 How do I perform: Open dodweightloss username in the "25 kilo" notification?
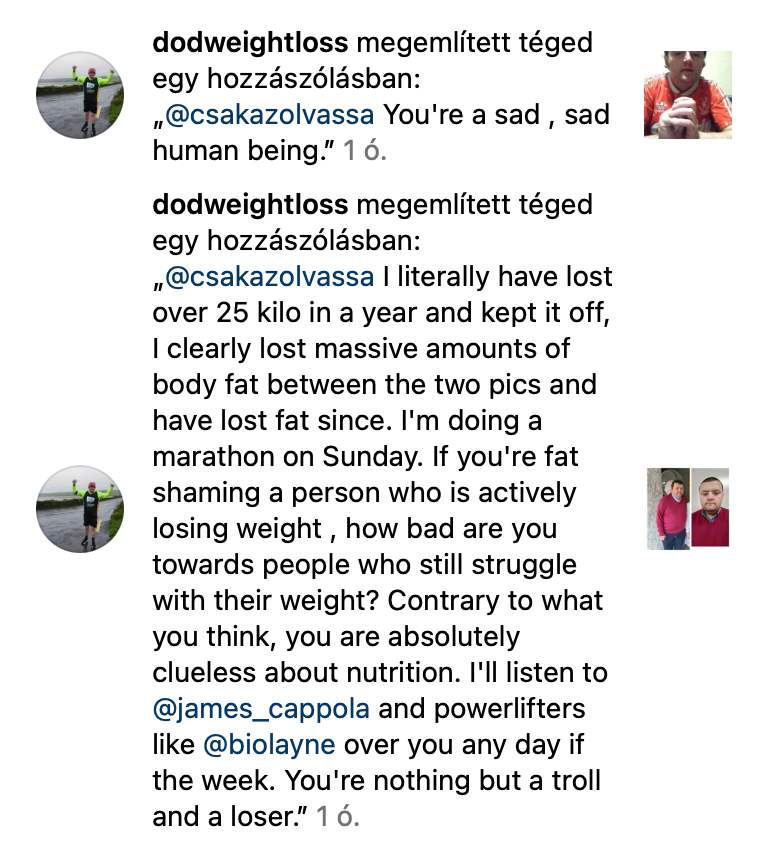(x=250, y=205)
